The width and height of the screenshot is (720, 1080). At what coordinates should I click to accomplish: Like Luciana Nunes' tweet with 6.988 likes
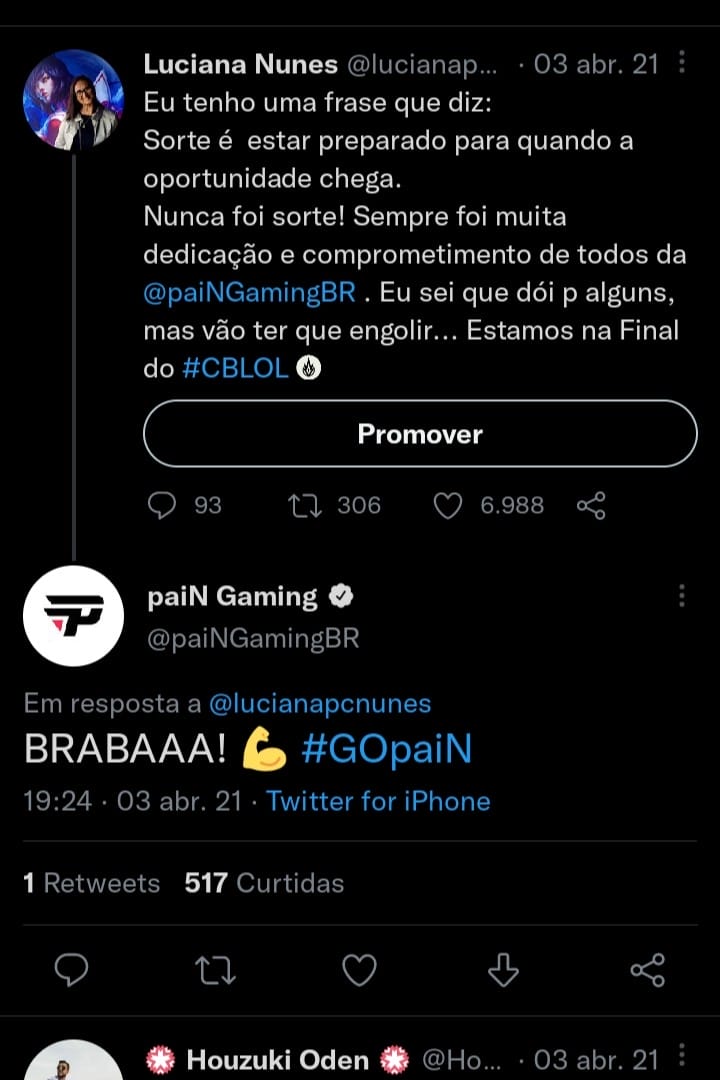coord(447,506)
